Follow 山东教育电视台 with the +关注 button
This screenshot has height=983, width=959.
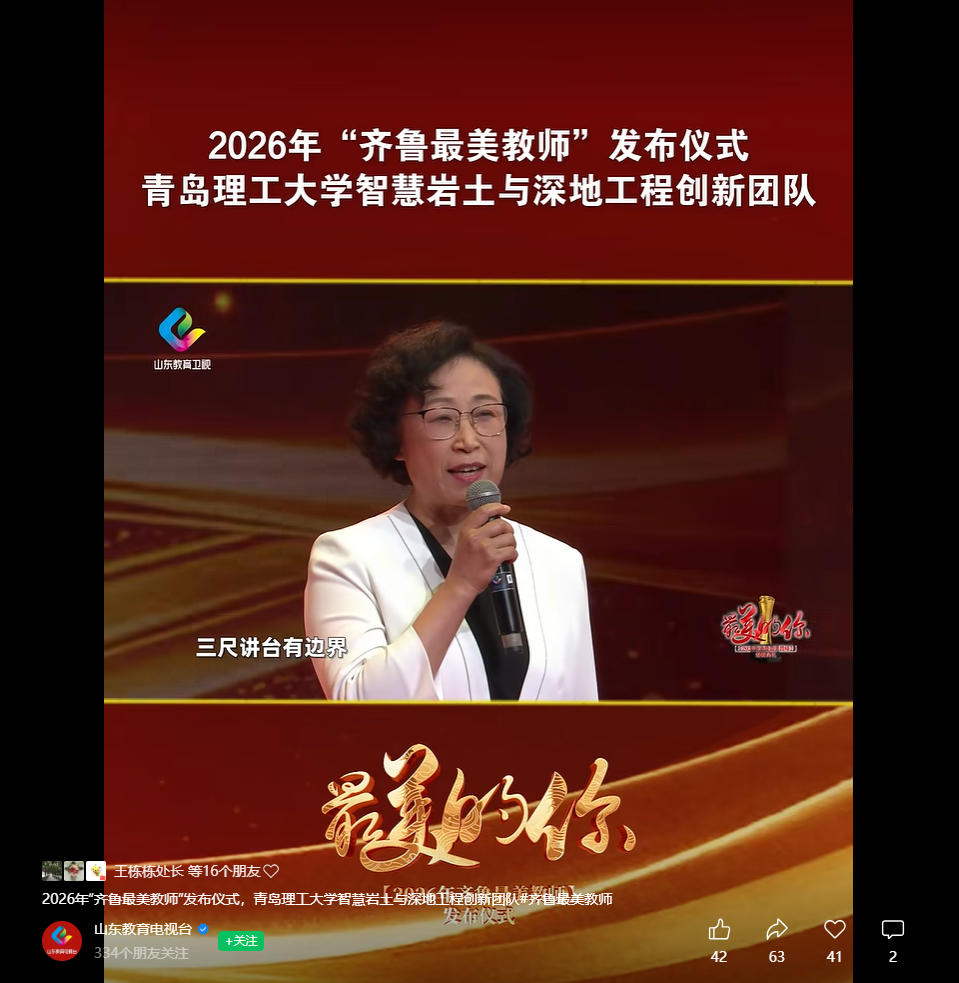click(x=241, y=941)
